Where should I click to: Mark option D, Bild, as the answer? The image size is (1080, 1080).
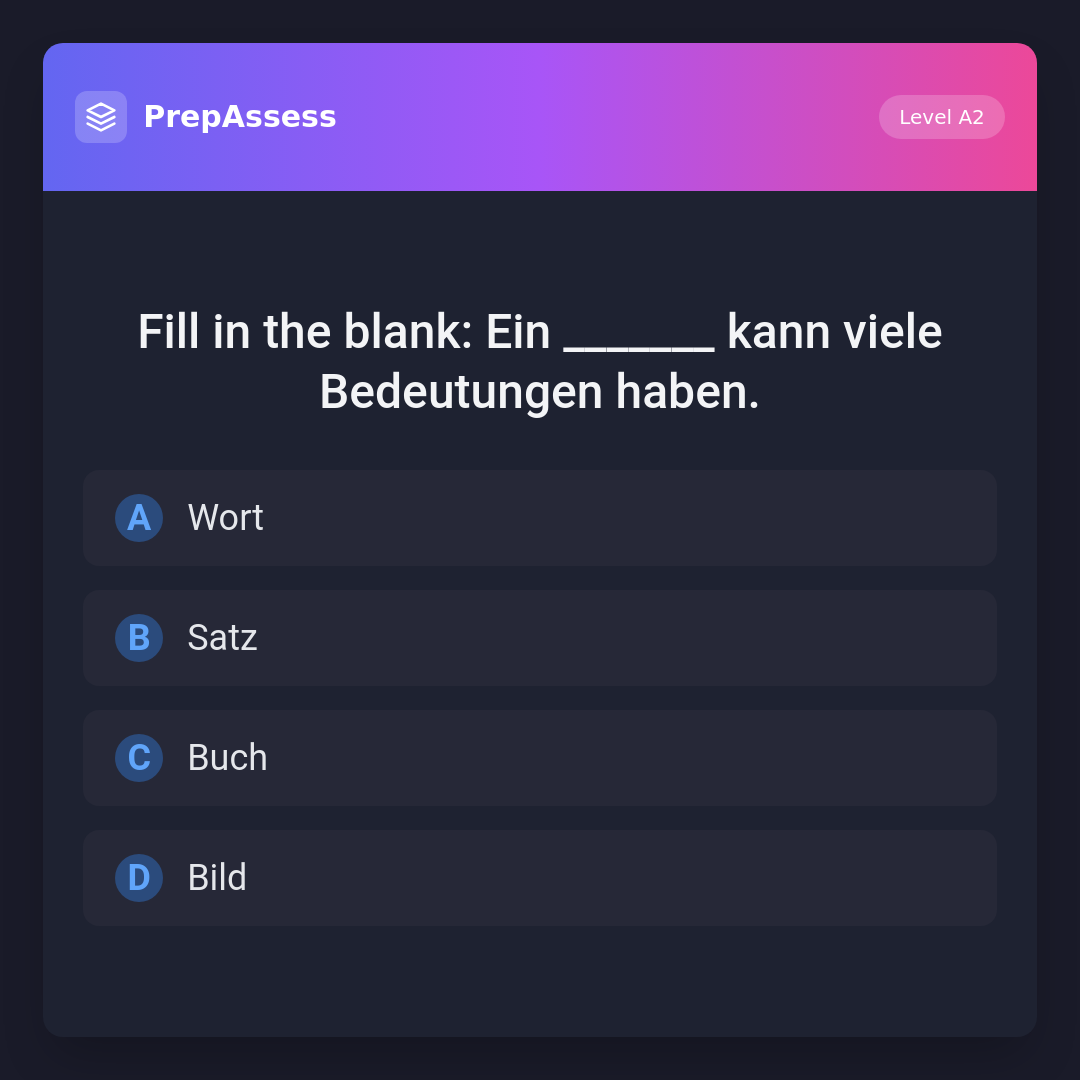539,878
